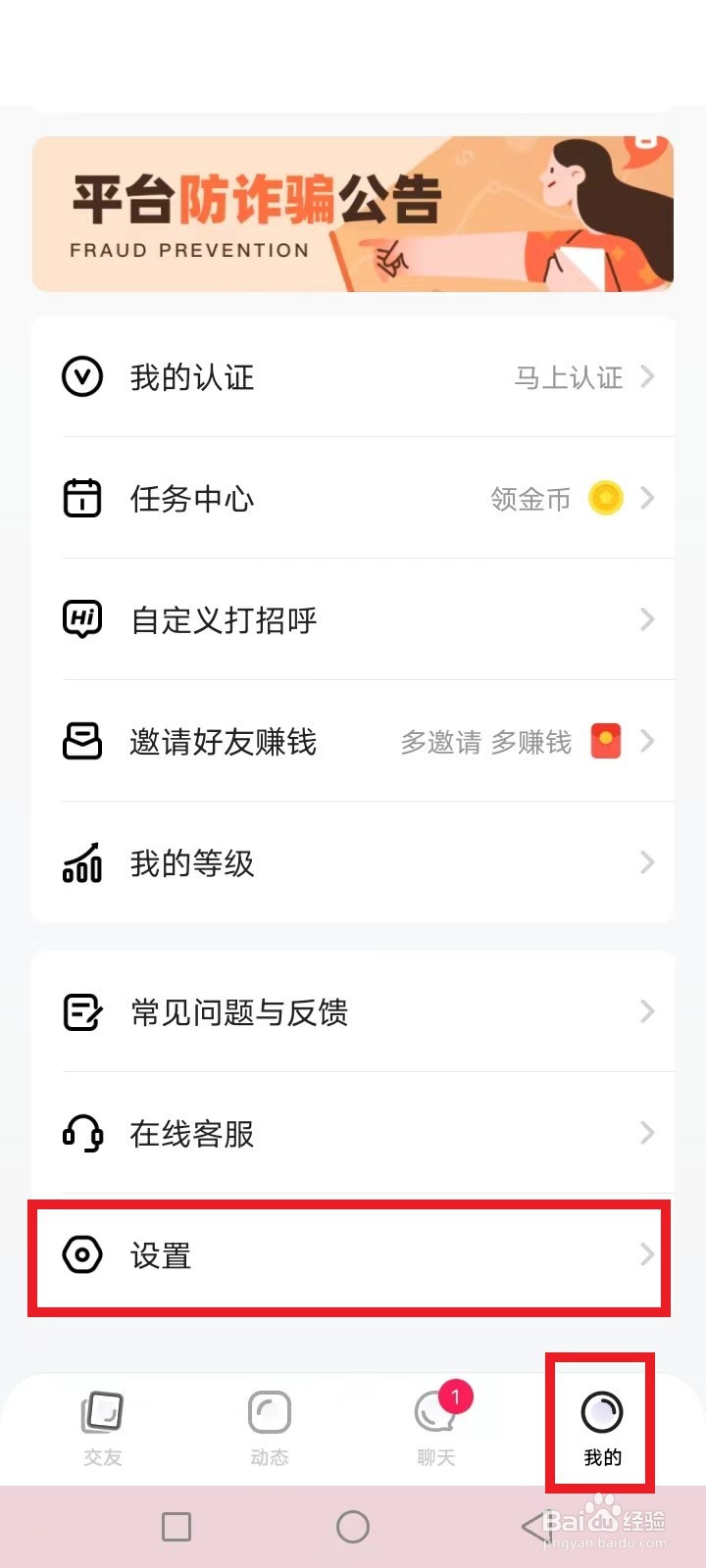Click the gold coin icon next to 领金币
The height and width of the screenshot is (1568, 706).
tap(607, 498)
